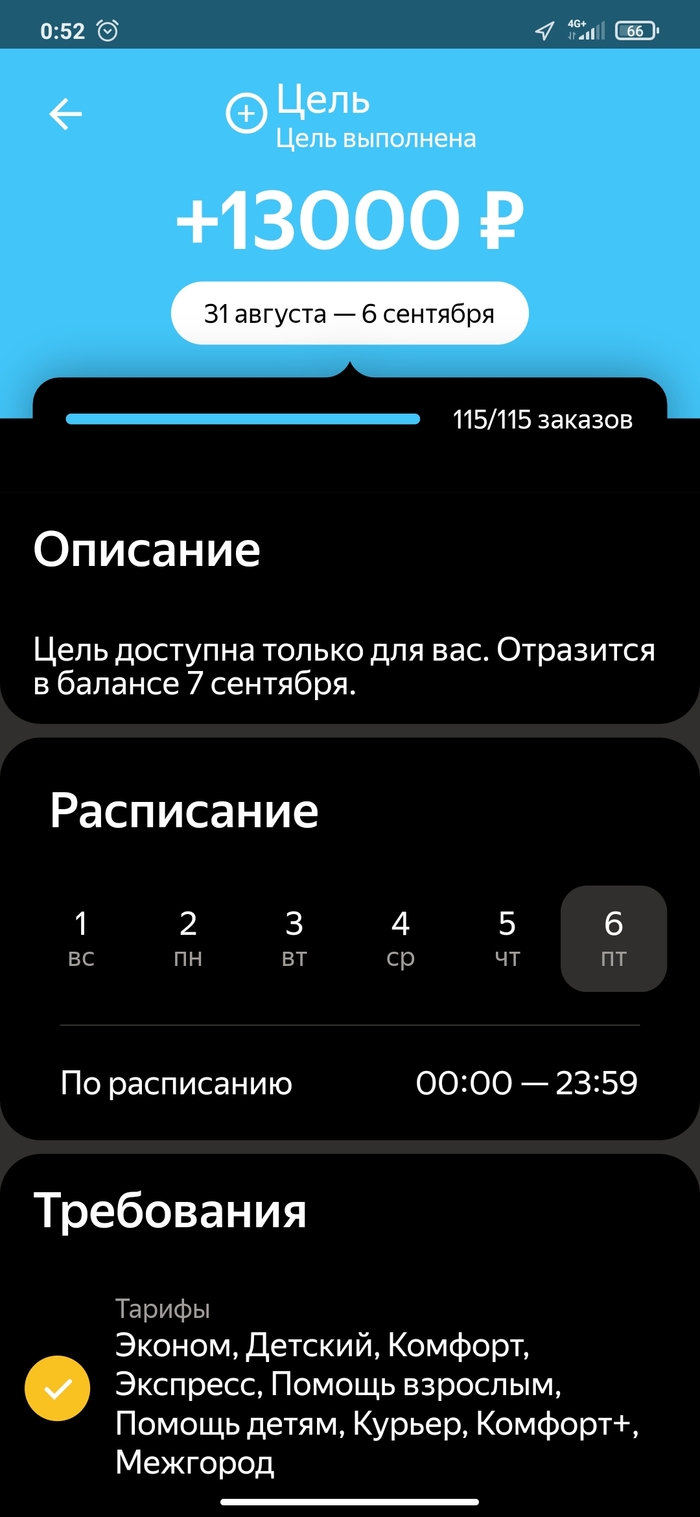Pick day 5 чт in schedule
Screen dimensions: 700x1517
[507, 938]
